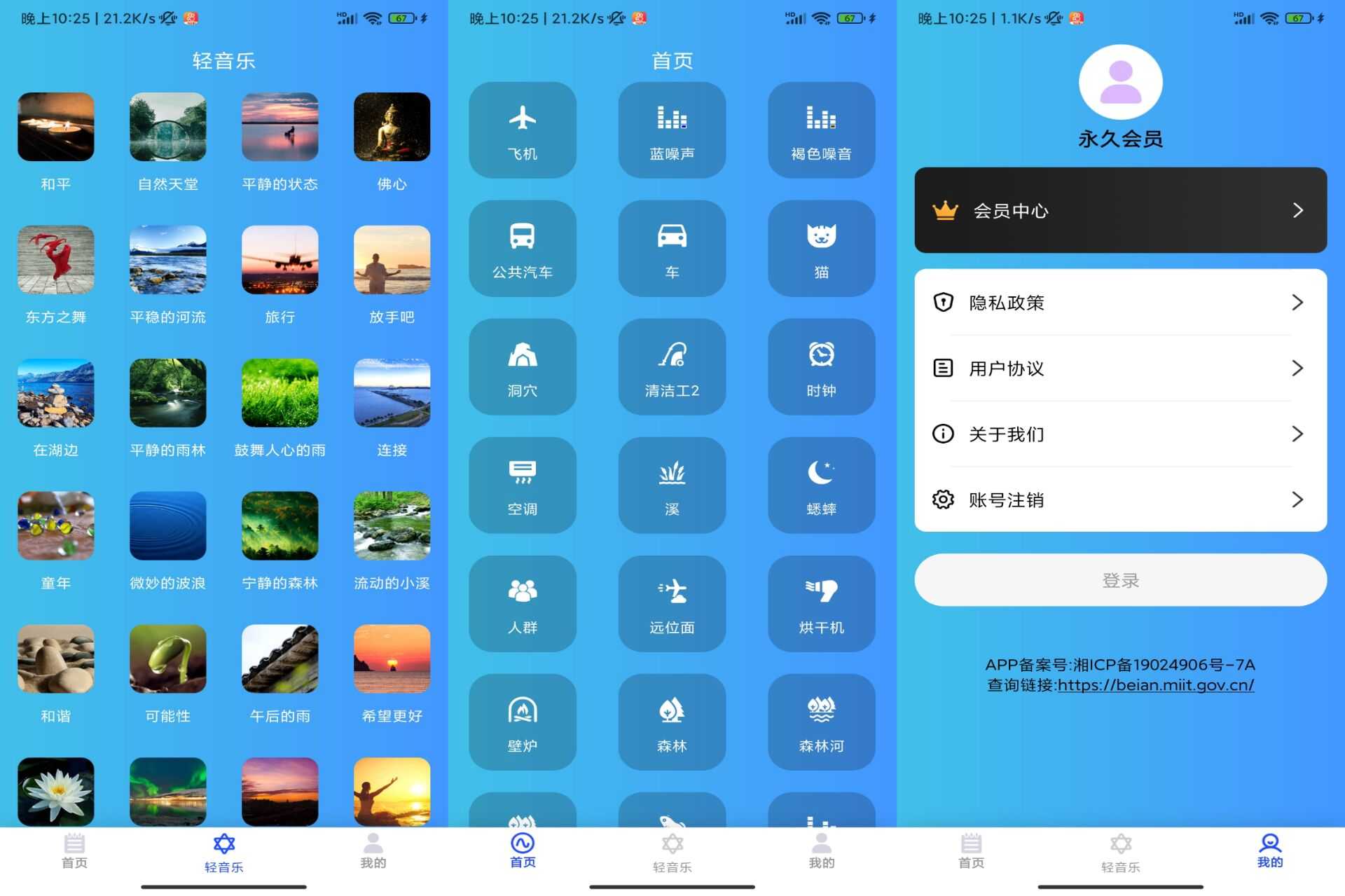Viewport: 1345px width, 896px height.
Task: Play the 飞机 airplane sound
Action: tap(522, 130)
